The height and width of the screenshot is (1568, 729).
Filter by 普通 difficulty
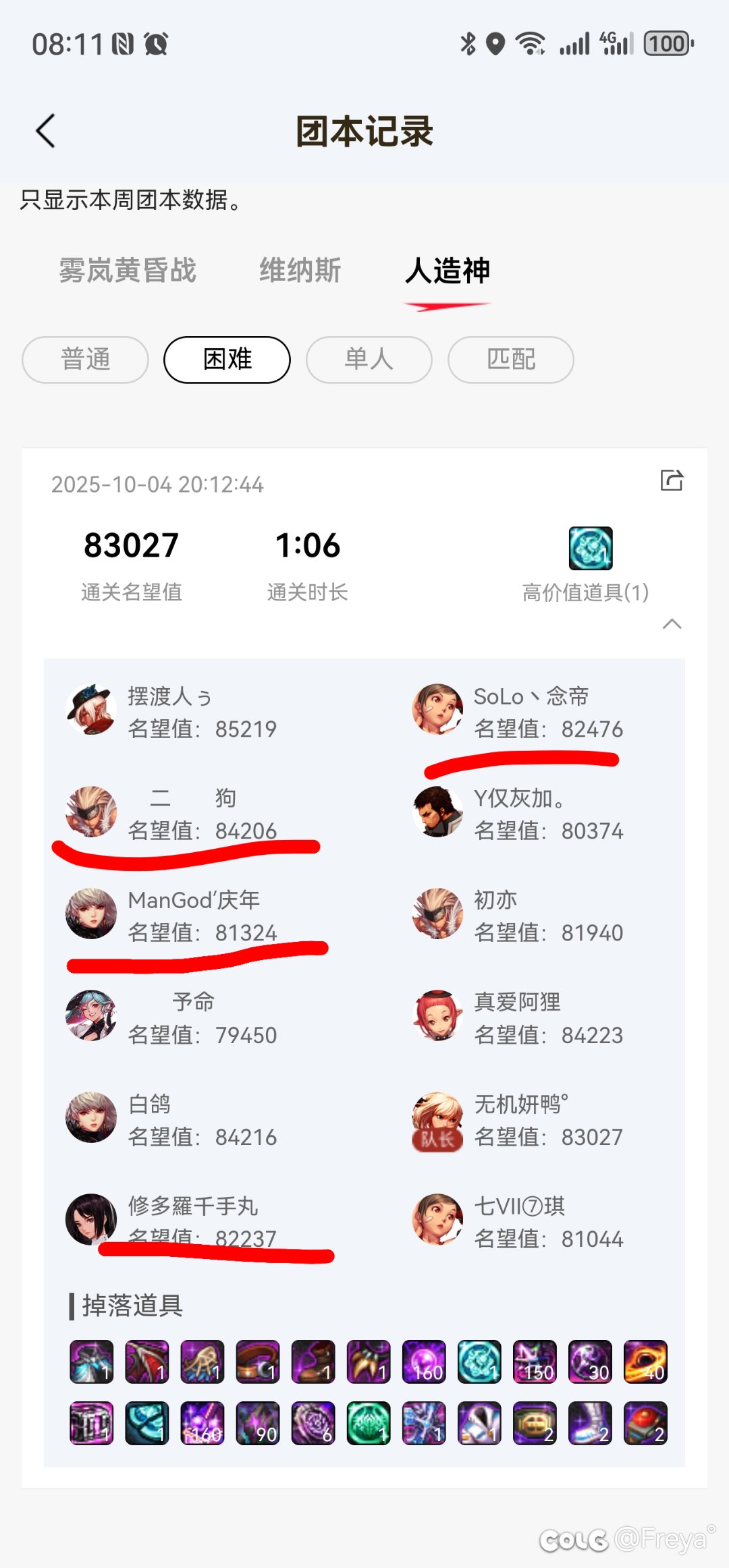[85, 360]
